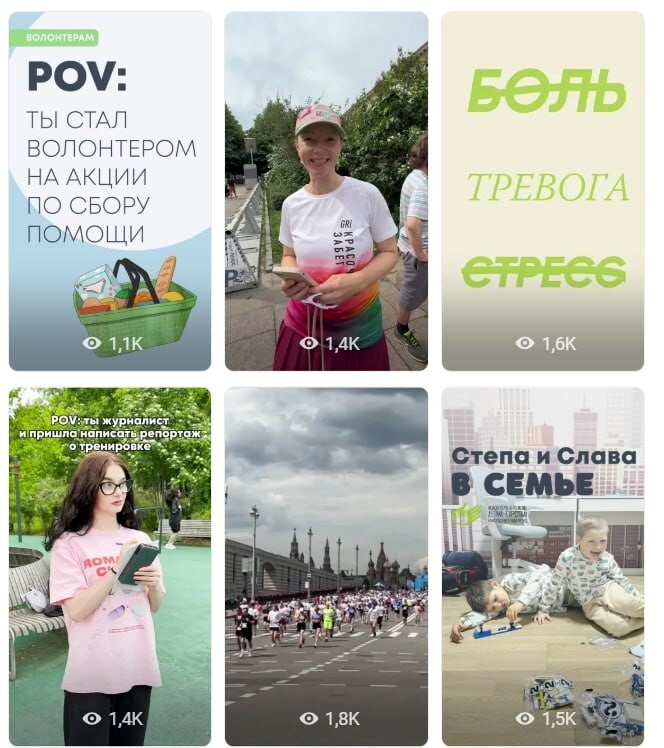This screenshot has height=748, width=664.
Task: Open the POV journalist at training video
Action: click(110, 566)
